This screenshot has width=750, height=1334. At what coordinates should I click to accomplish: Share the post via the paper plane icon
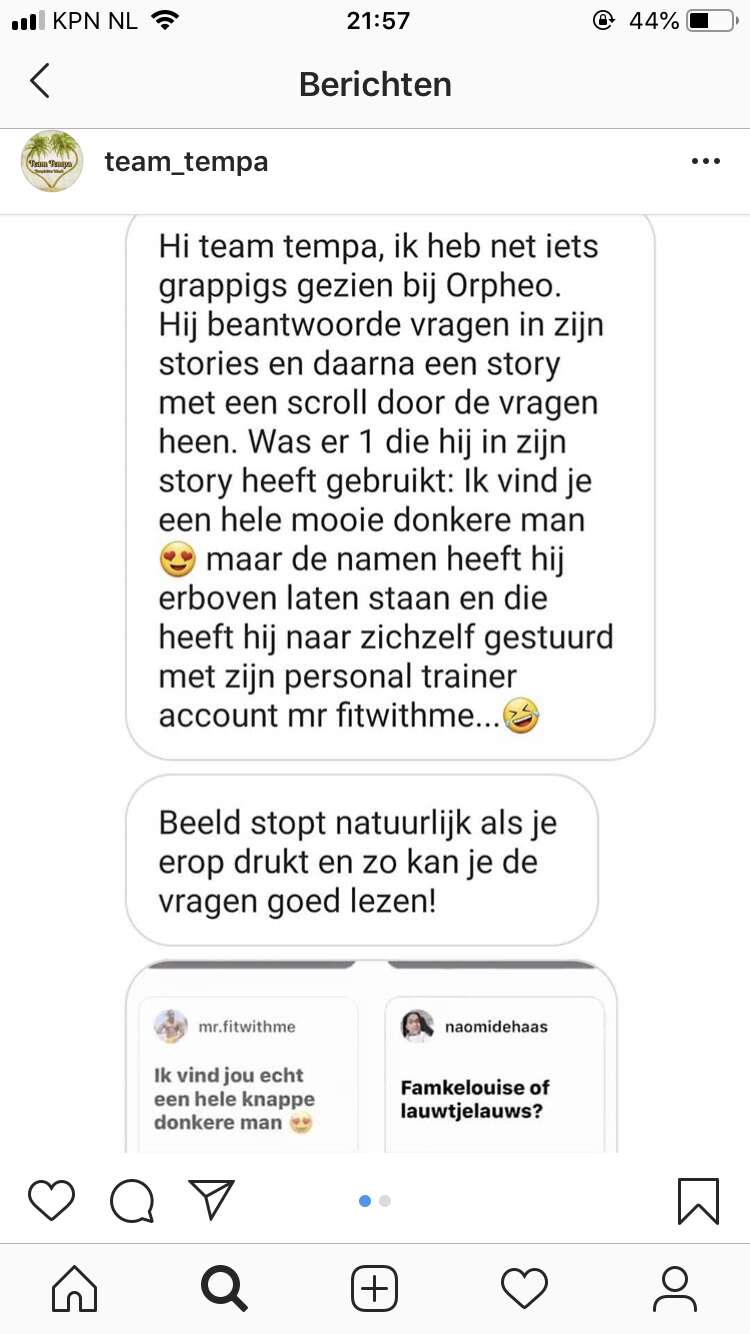click(x=212, y=1200)
